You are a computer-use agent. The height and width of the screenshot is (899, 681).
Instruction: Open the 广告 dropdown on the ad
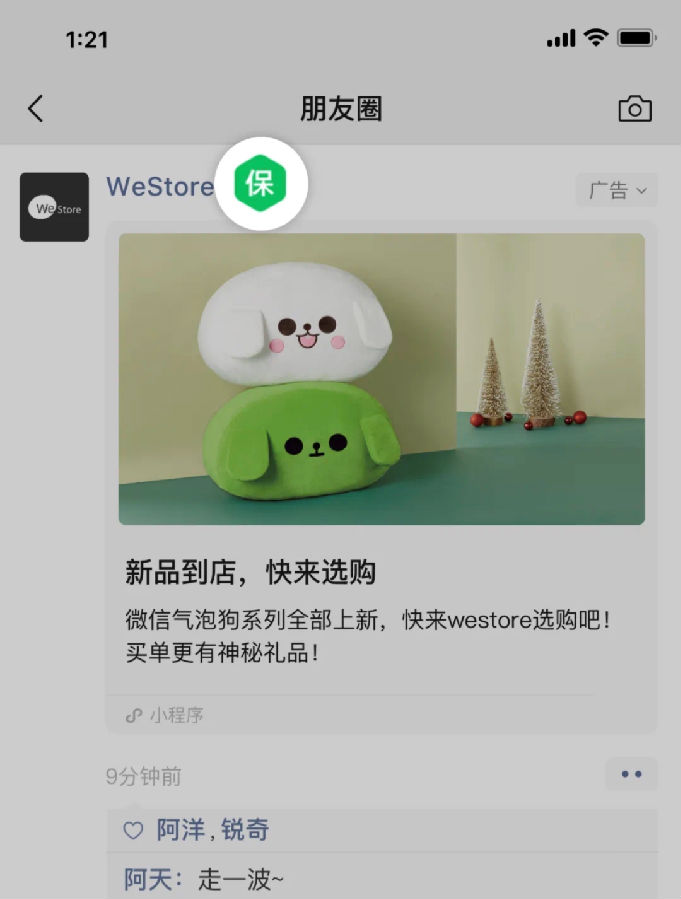pos(616,189)
